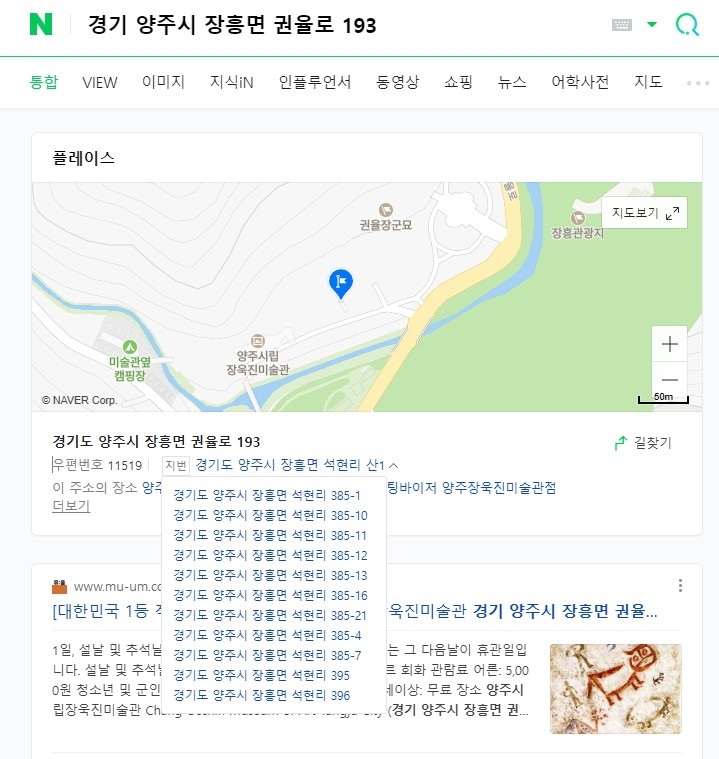Open the on-screen keyboard input tool
The width and height of the screenshot is (719, 759).
622,25
